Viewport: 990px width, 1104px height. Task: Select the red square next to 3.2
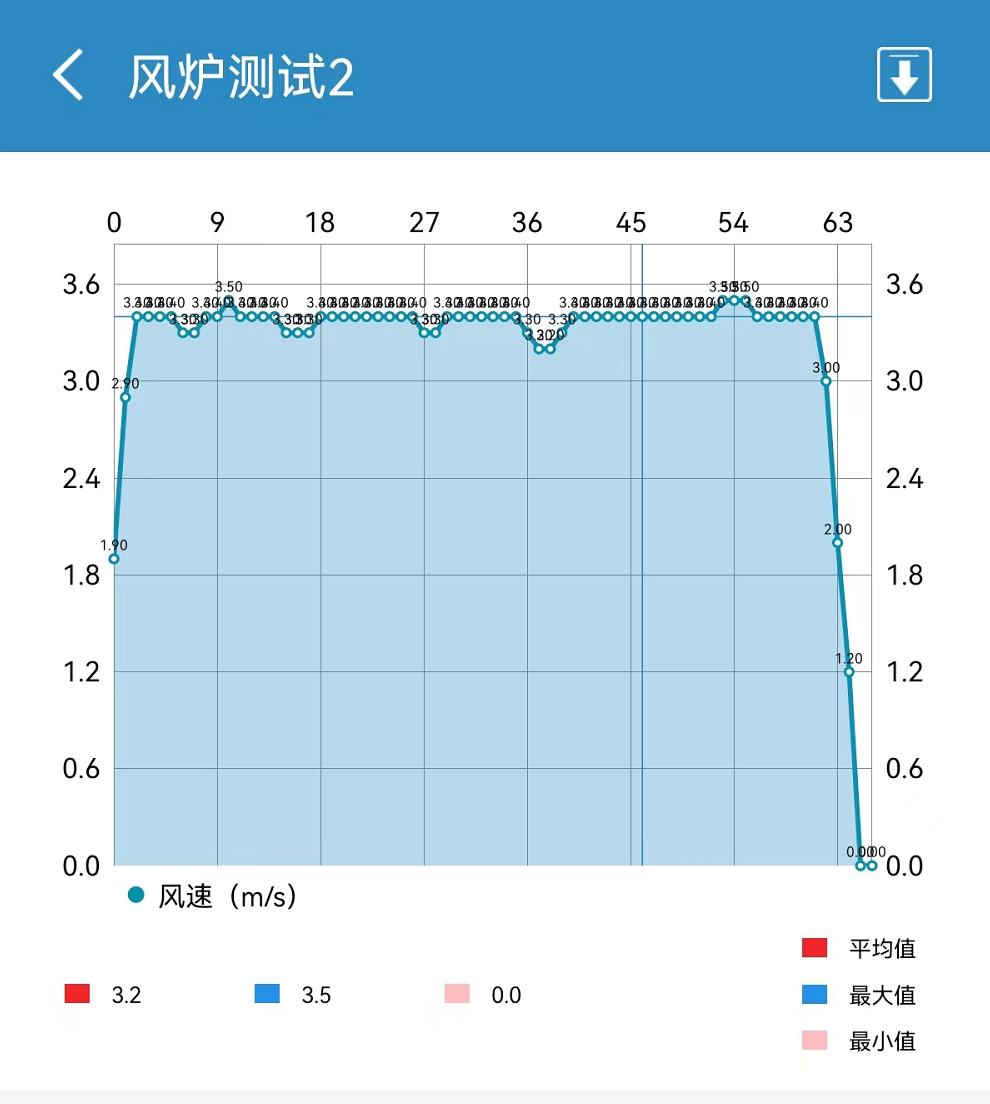[77, 995]
